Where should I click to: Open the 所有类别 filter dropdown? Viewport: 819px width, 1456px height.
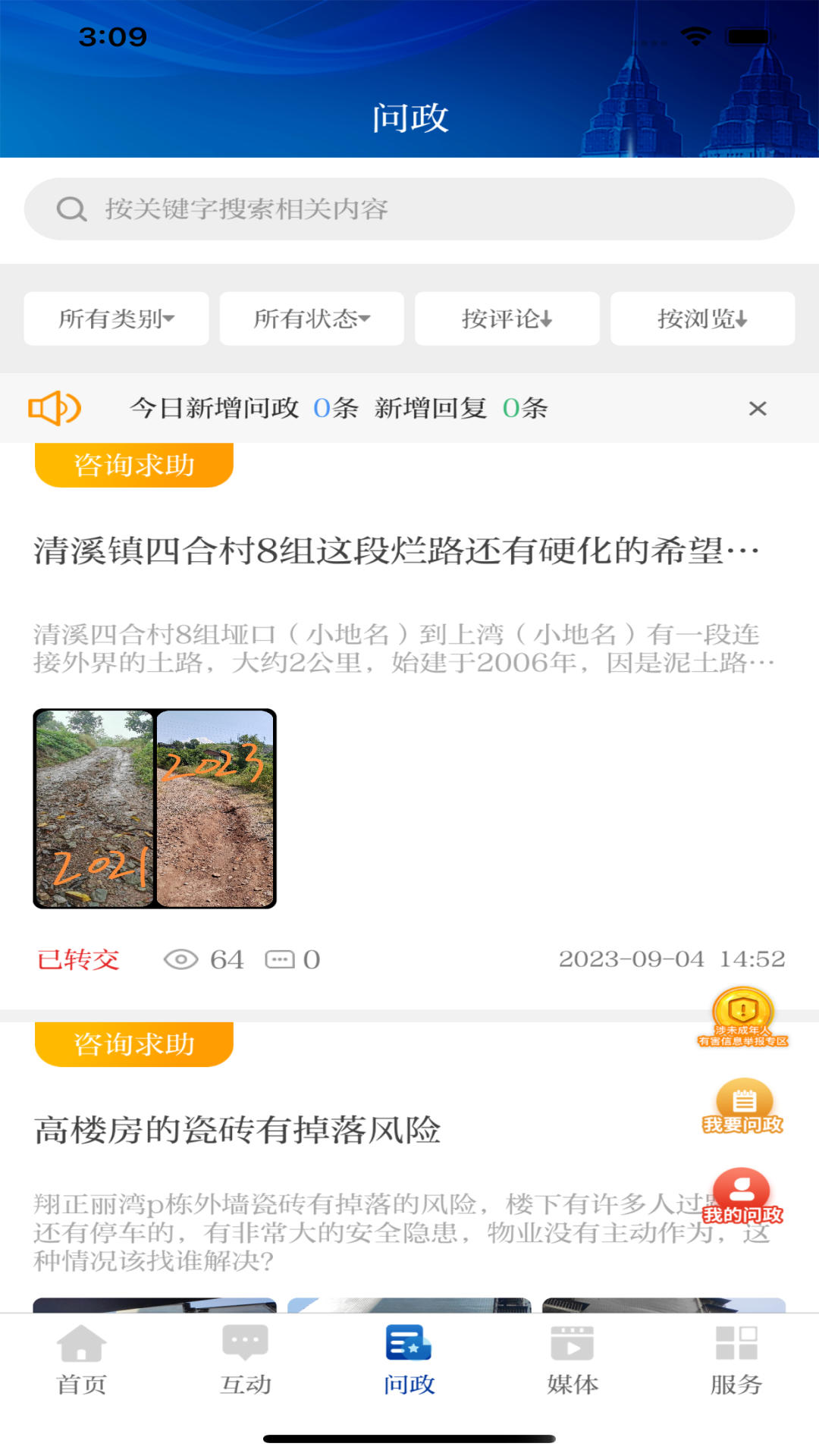(x=115, y=318)
